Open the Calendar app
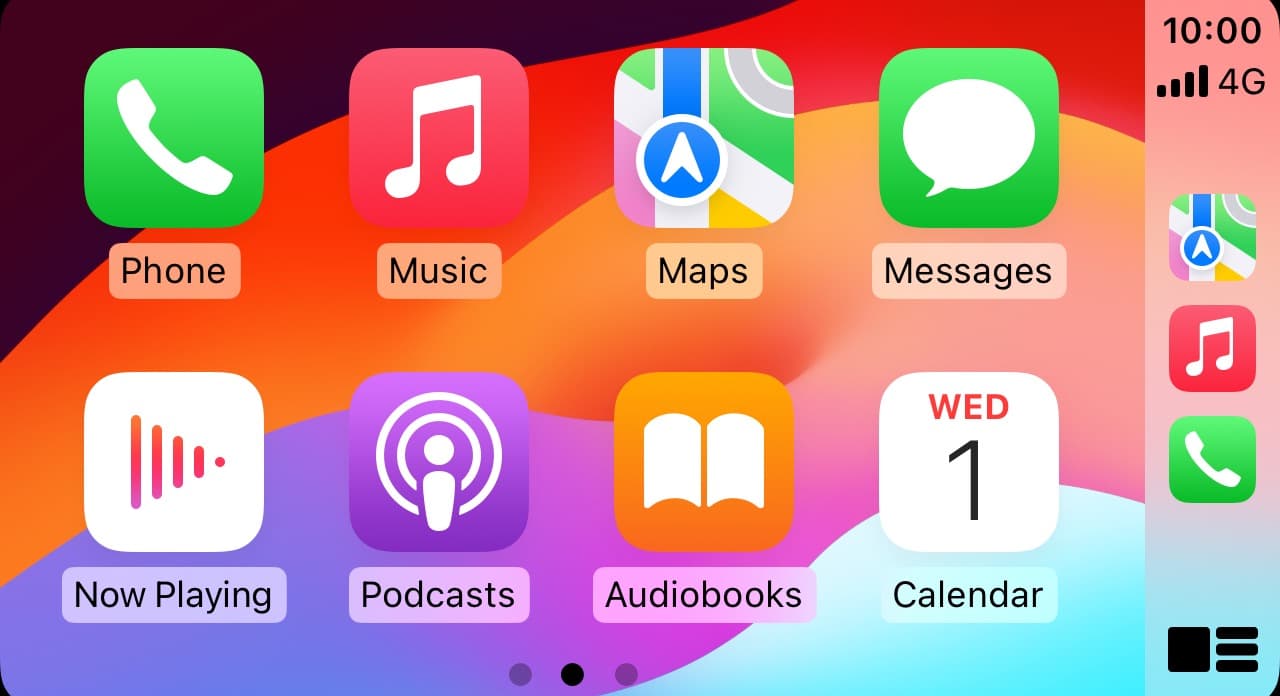This screenshot has width=1280, height=696. 968,462
